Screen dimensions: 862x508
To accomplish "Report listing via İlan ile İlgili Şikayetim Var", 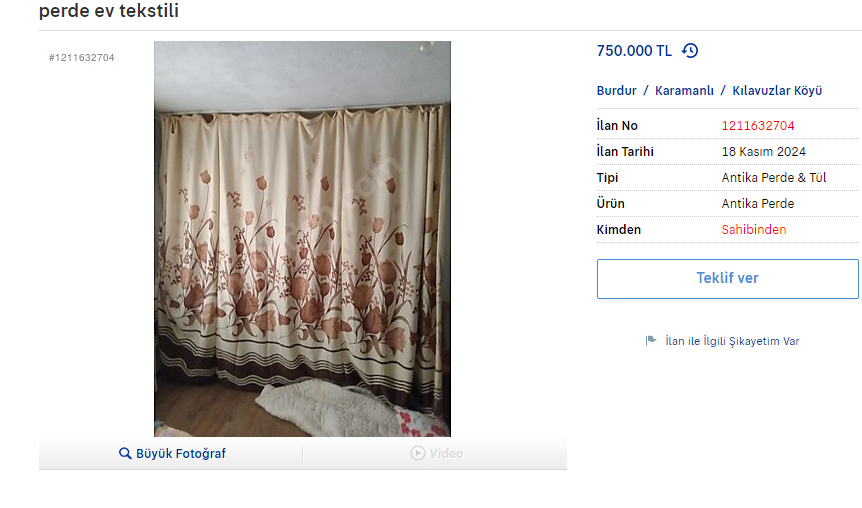I will point(730,341).
